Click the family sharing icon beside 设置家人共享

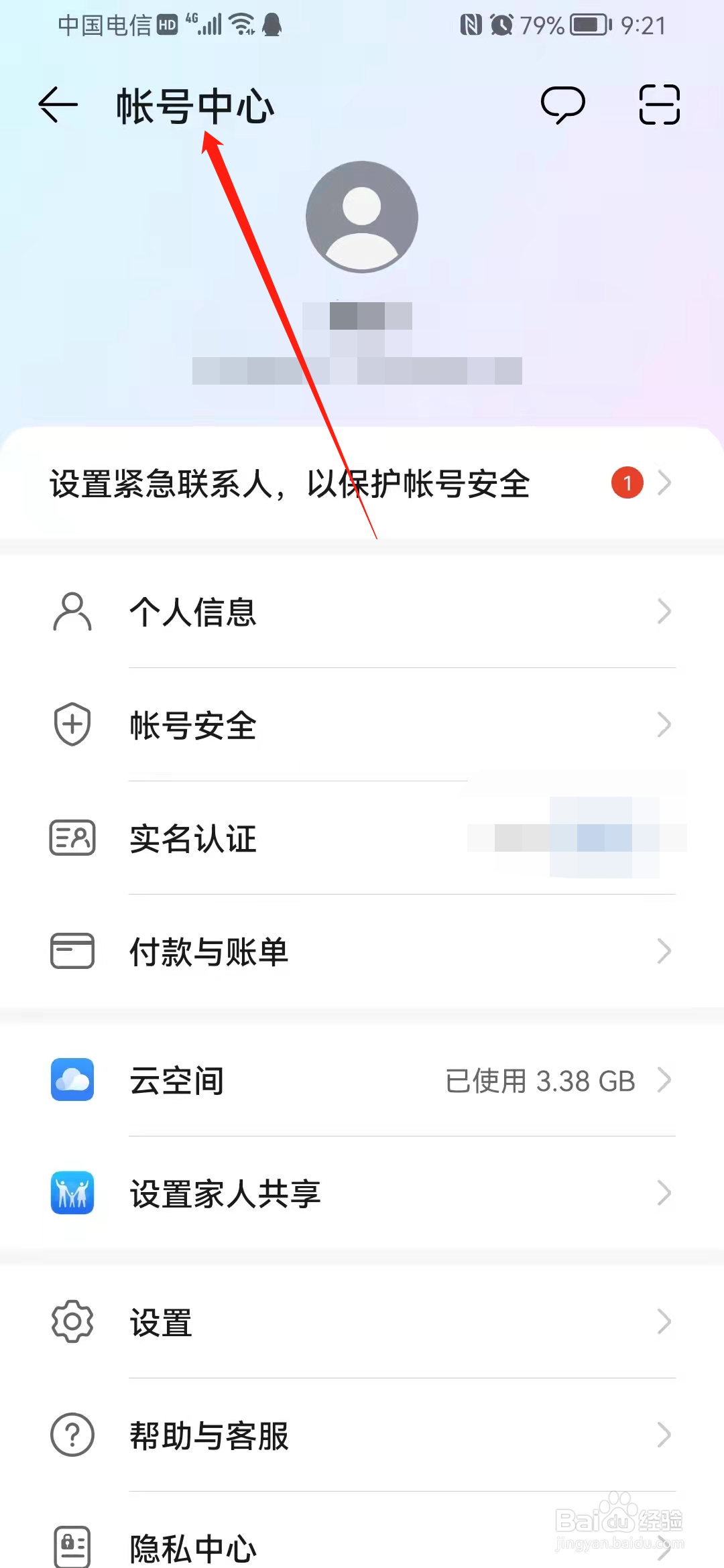[72, 1193]
